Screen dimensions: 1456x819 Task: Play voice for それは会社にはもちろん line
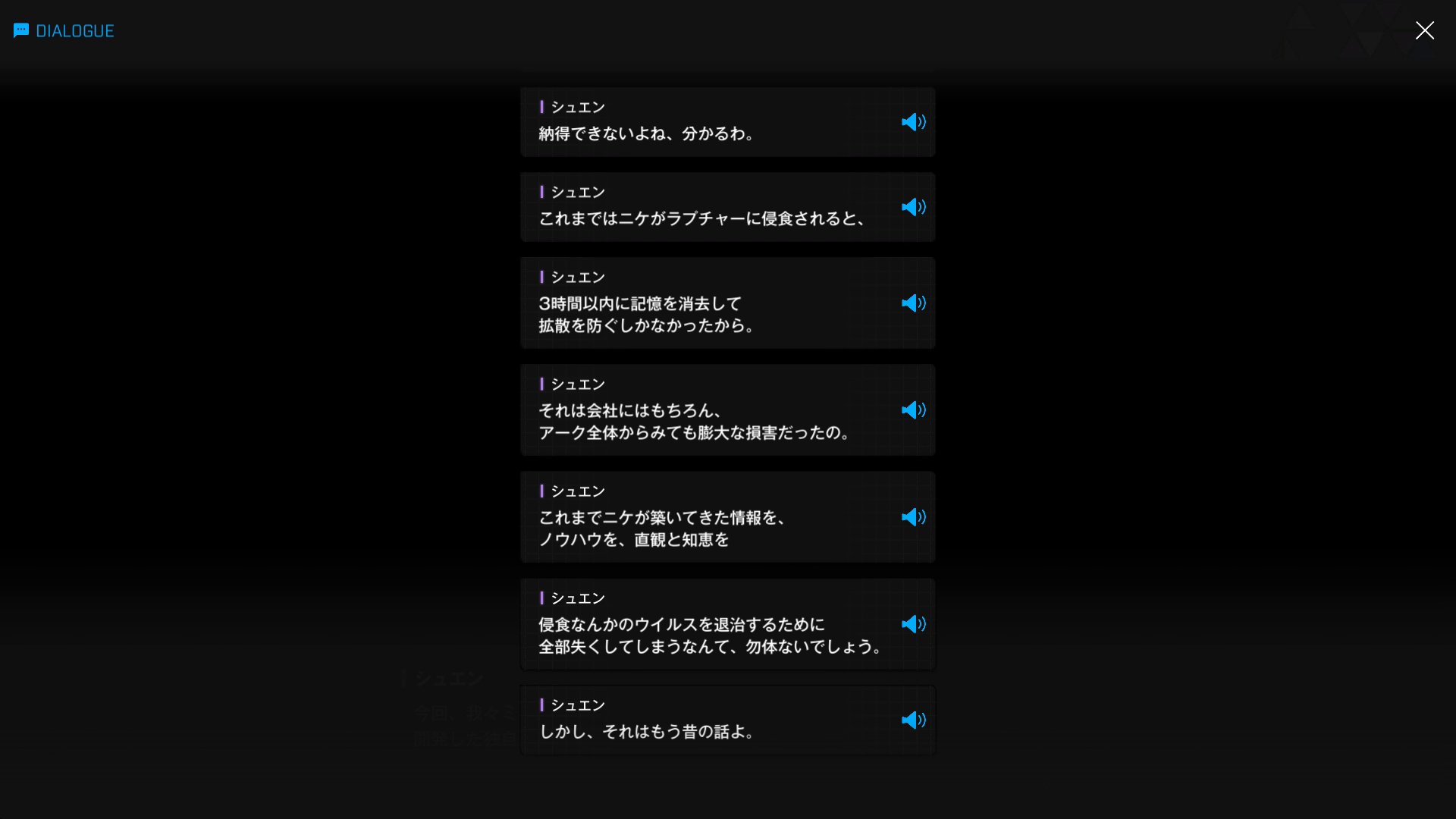coord(913,410)
